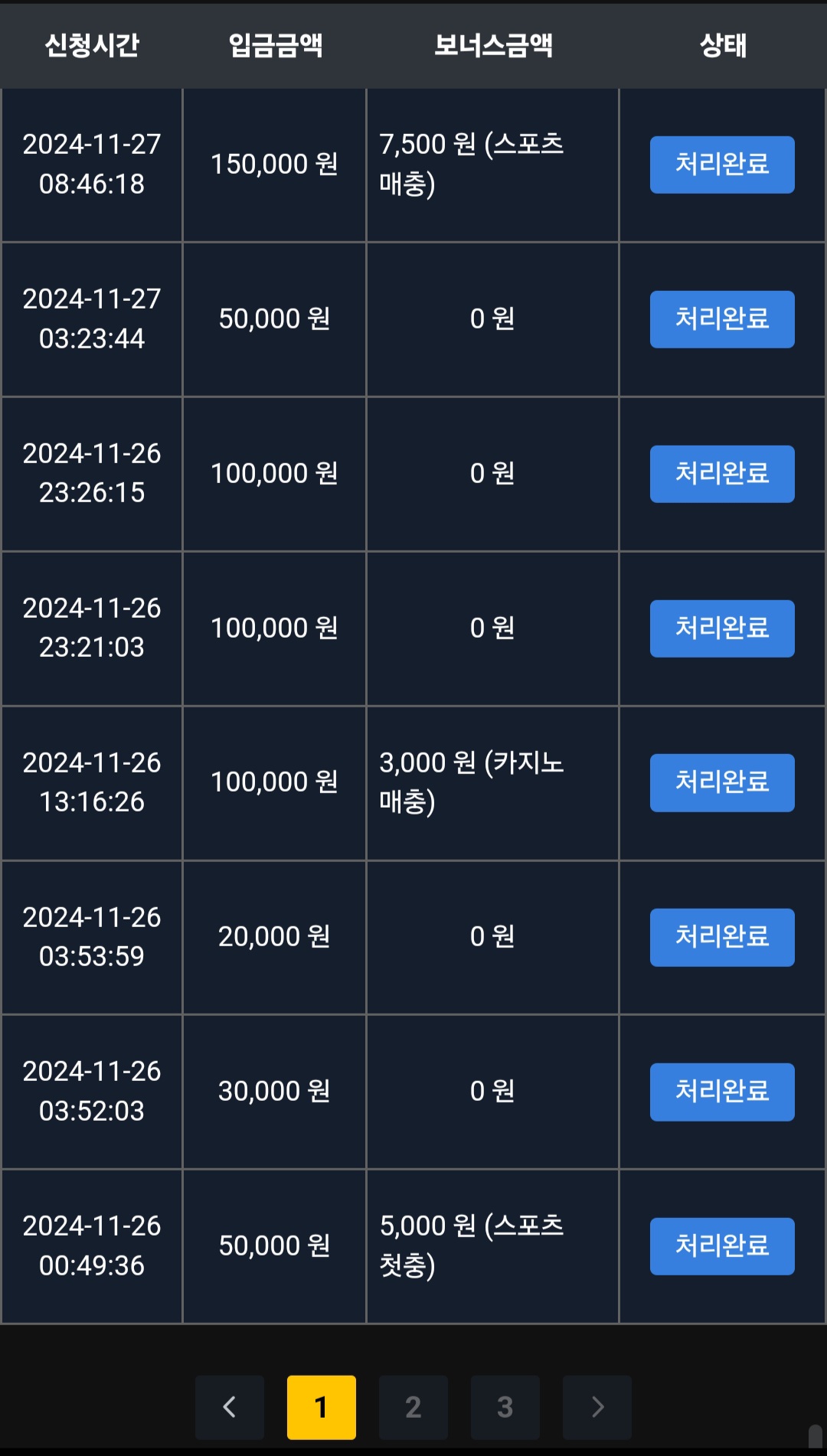
Task: Select page 1 in pagination
Action: pyautogui.click(x=322, y=1407)
